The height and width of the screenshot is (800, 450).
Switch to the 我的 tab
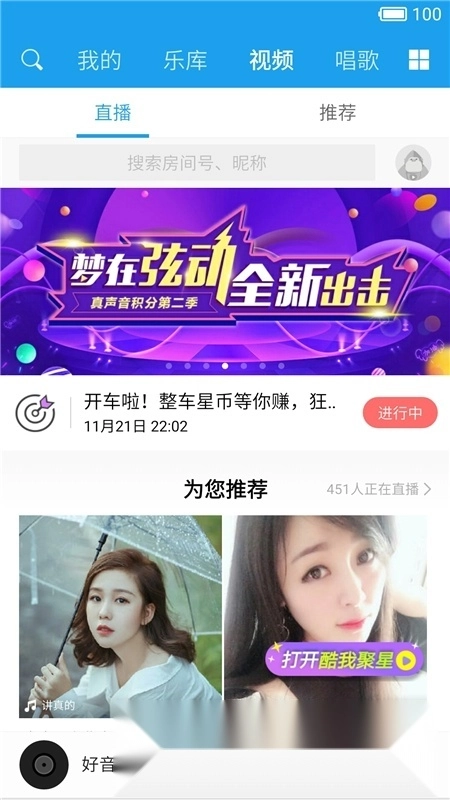pyautogui.click(x=99, y=60)
